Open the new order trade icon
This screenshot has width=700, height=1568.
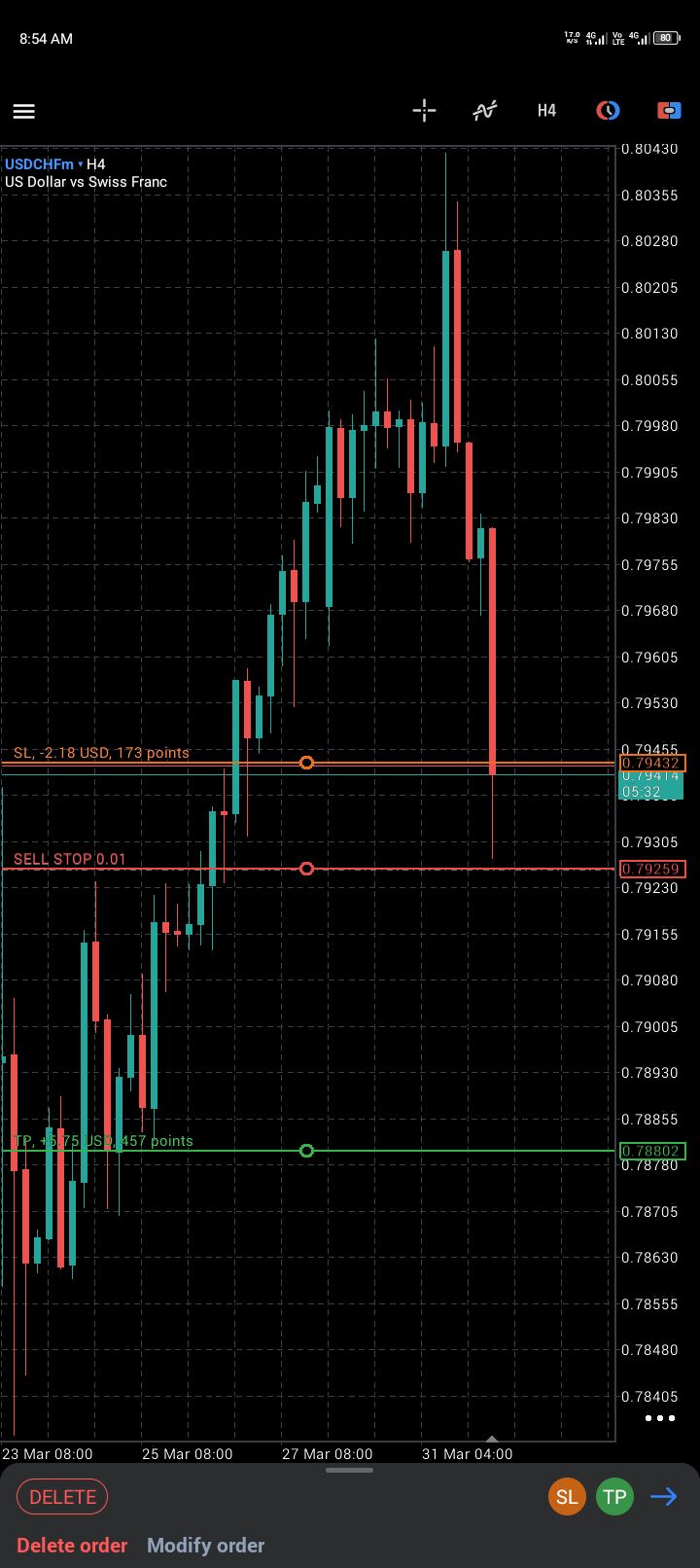tap(669, 110)
